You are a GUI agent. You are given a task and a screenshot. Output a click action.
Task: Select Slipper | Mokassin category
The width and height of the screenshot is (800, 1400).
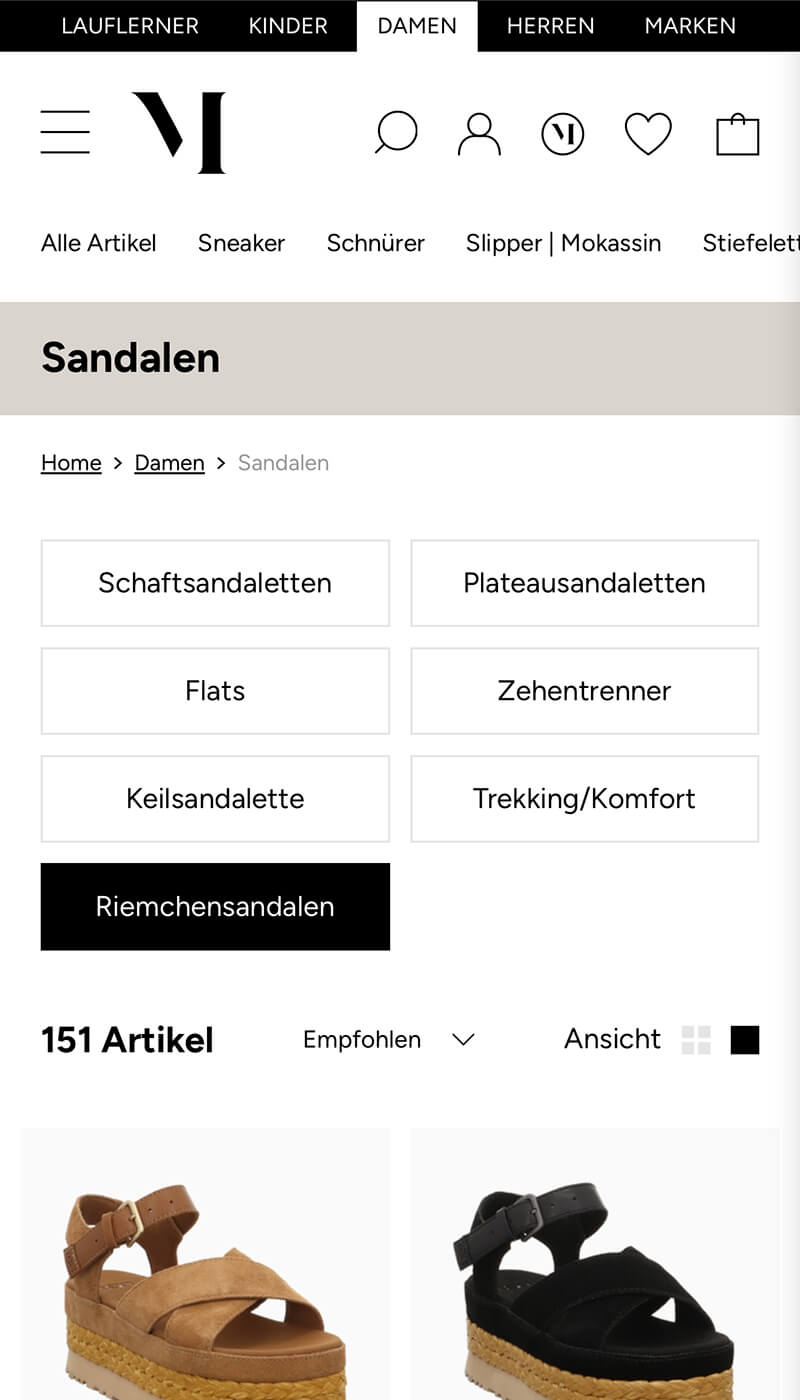[x=563, y=243]
